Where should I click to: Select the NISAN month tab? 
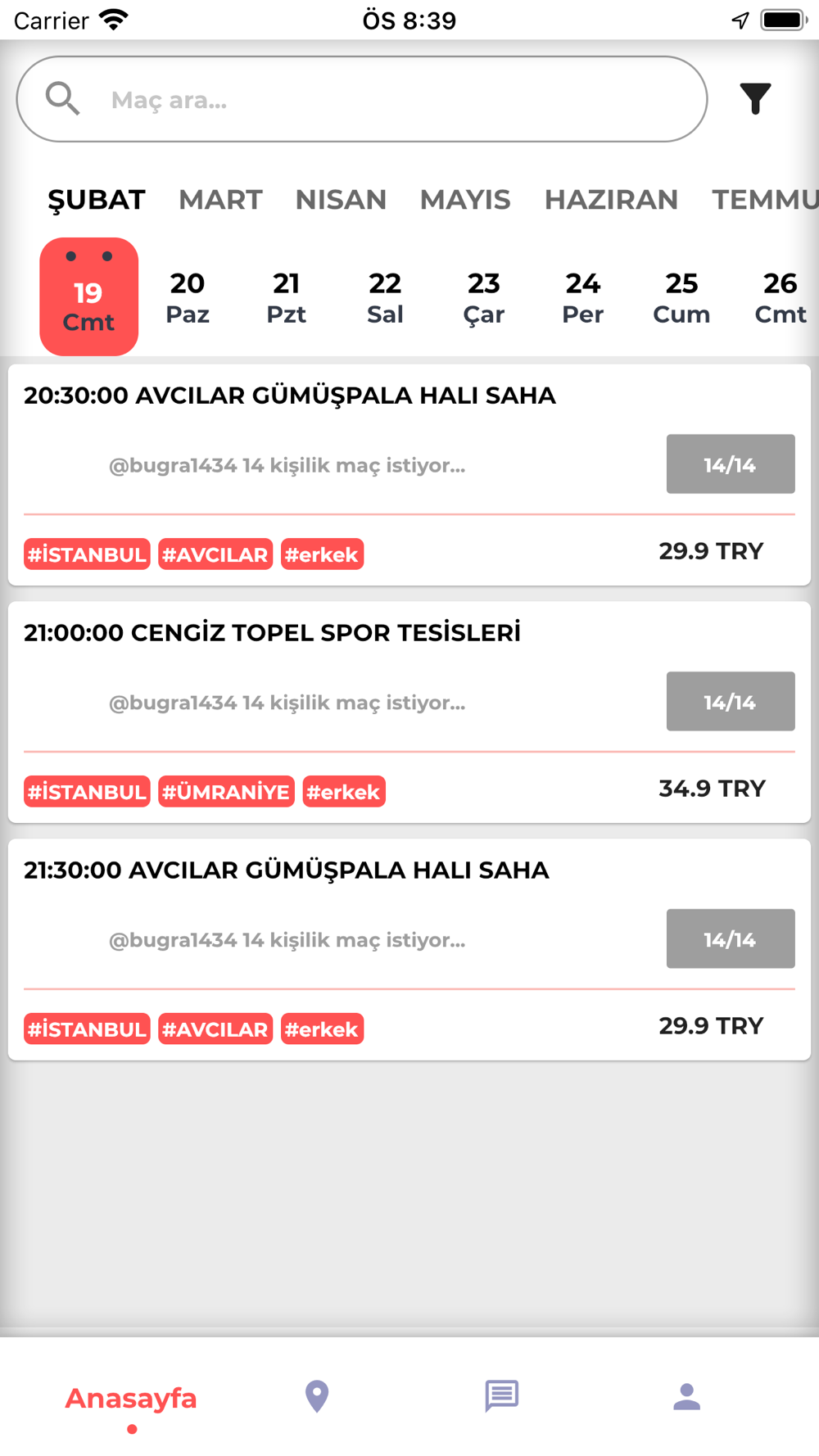(x=341, y=200)
